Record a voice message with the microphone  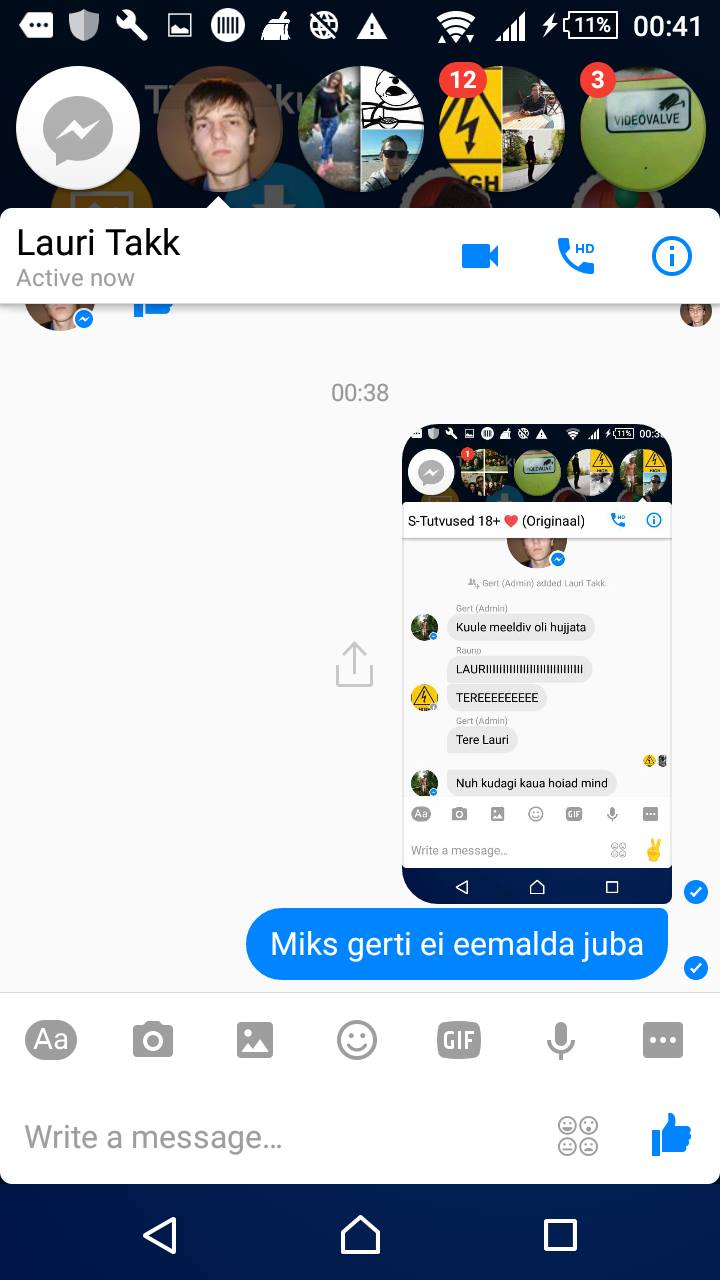tap(561, 1040)
